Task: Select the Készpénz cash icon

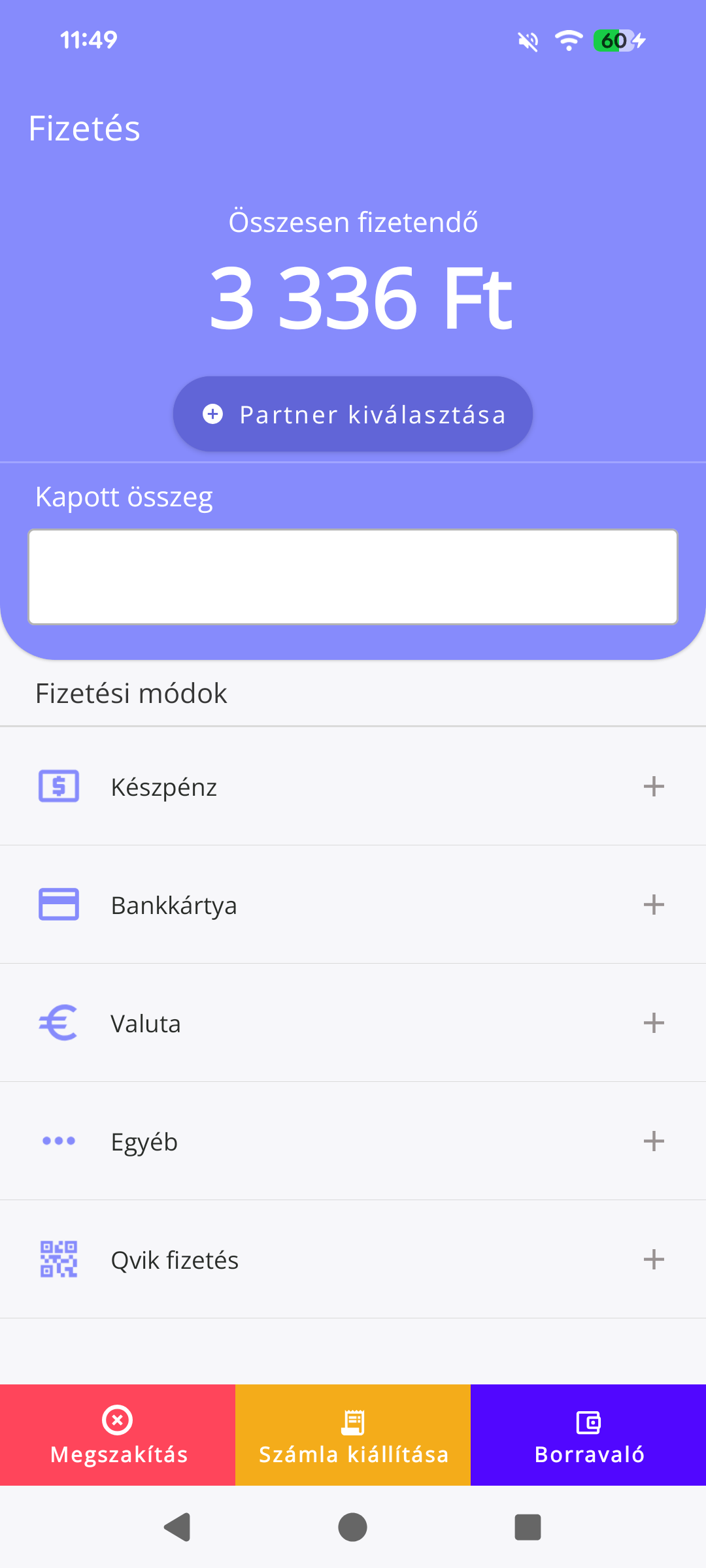Action: [x=59, y=787]
